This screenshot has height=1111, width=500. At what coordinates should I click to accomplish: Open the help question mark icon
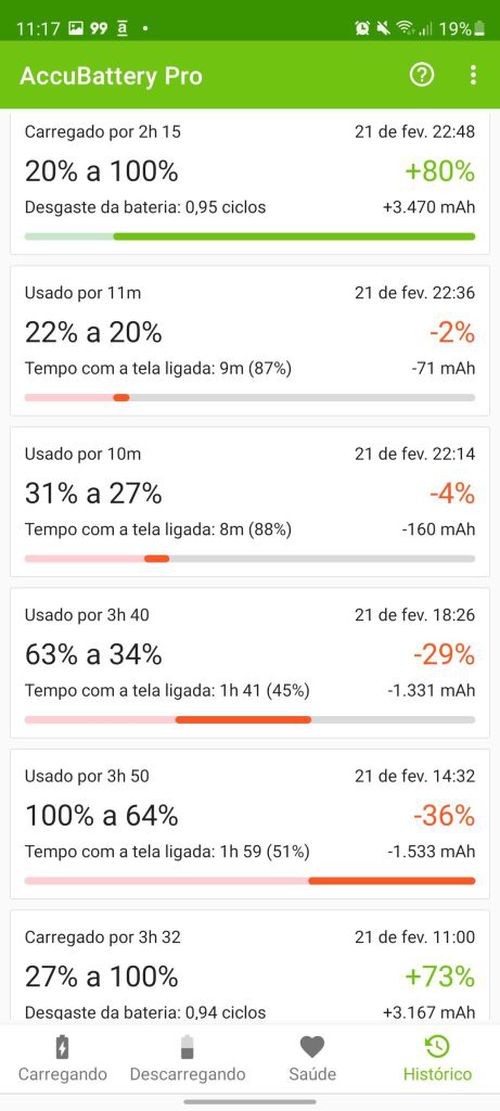click(421, 75)
